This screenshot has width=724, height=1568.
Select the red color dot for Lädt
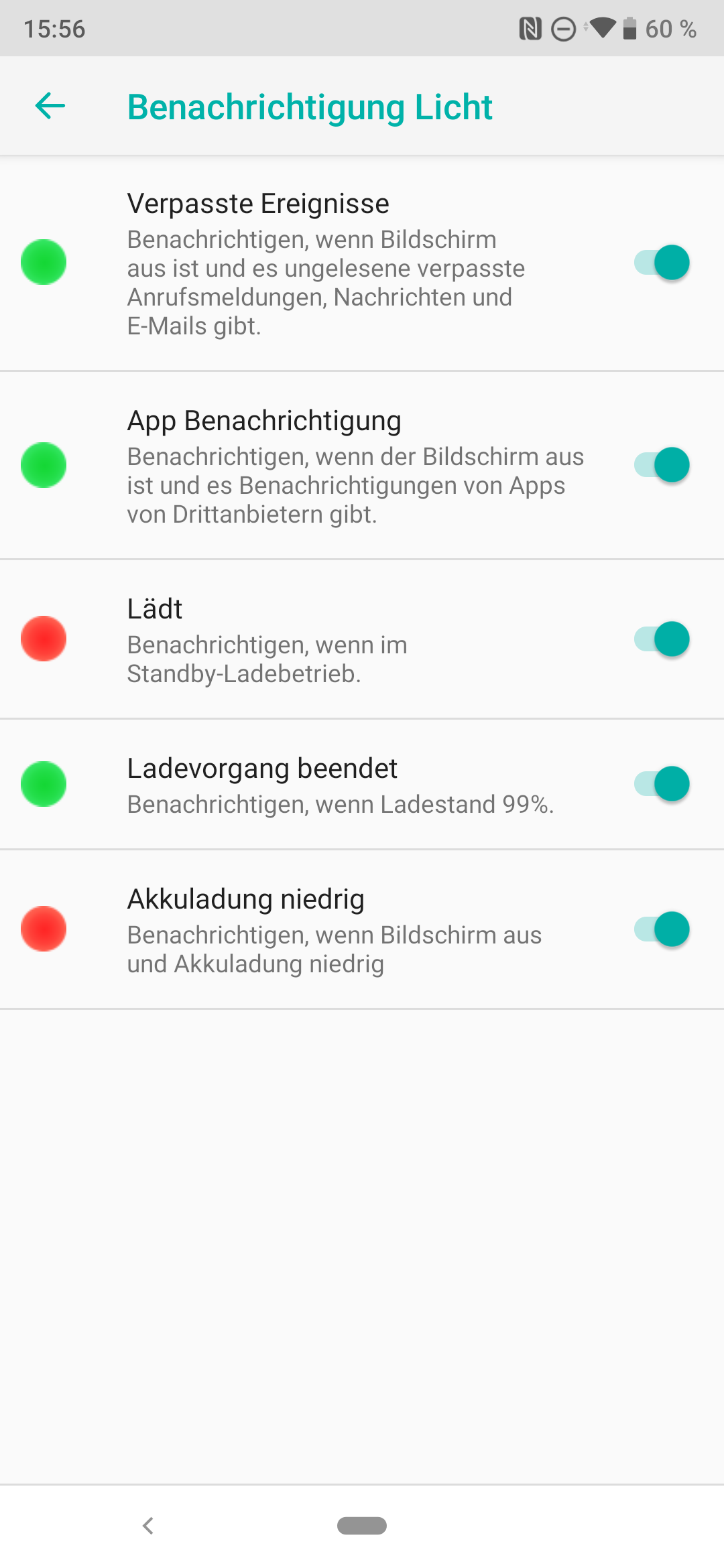tap(44, 639)
